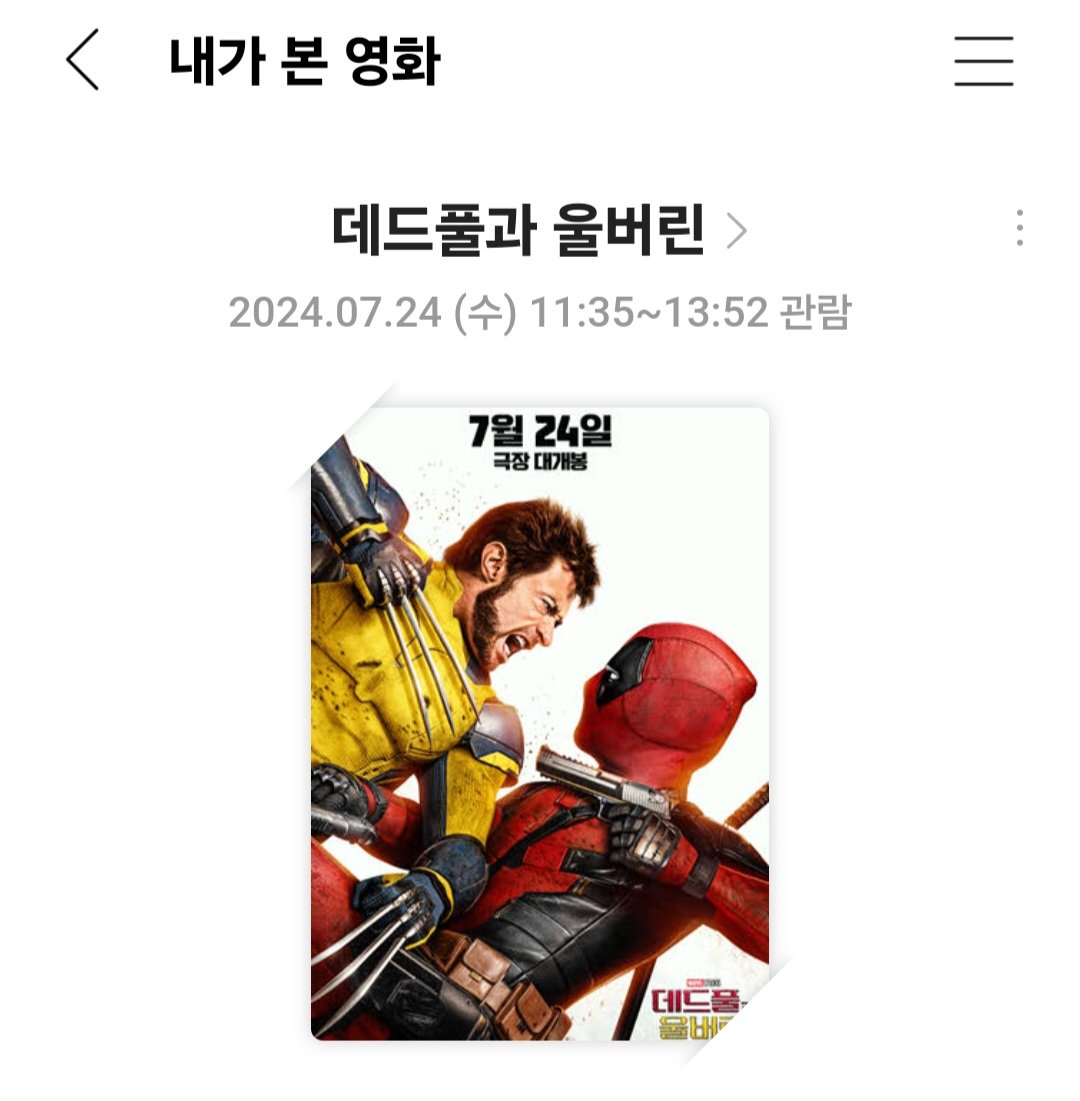Open 데드풀과 울버린 movie details
This screenshot has height=1101, width=1080.
click(539, 230)
